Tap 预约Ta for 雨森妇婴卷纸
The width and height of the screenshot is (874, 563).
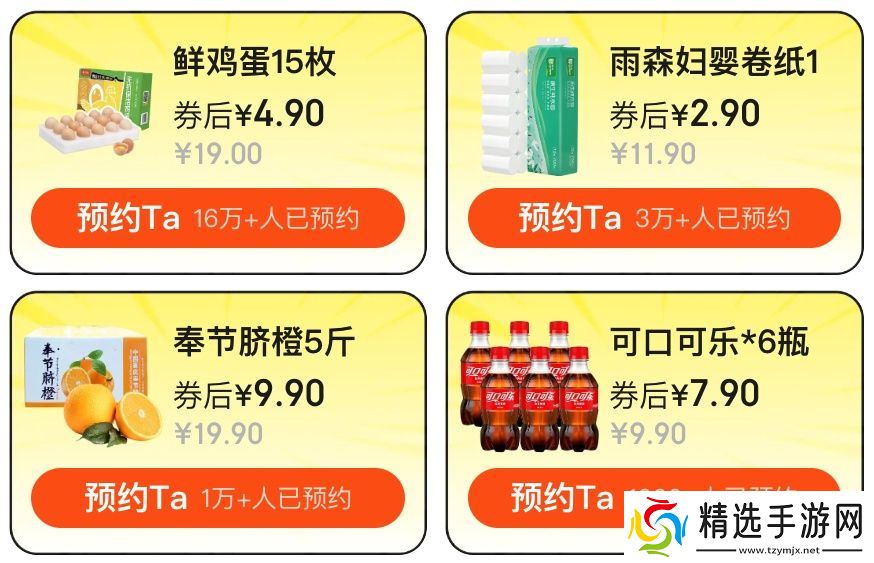[653, 218]
